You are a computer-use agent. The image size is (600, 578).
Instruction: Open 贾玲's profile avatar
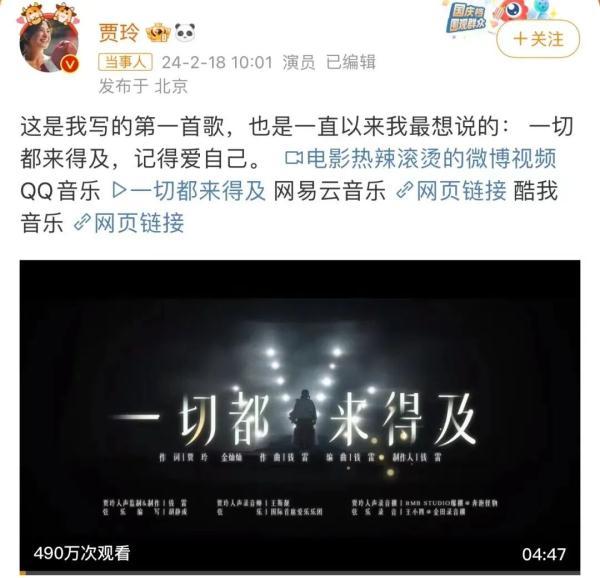tap(48, 42)
